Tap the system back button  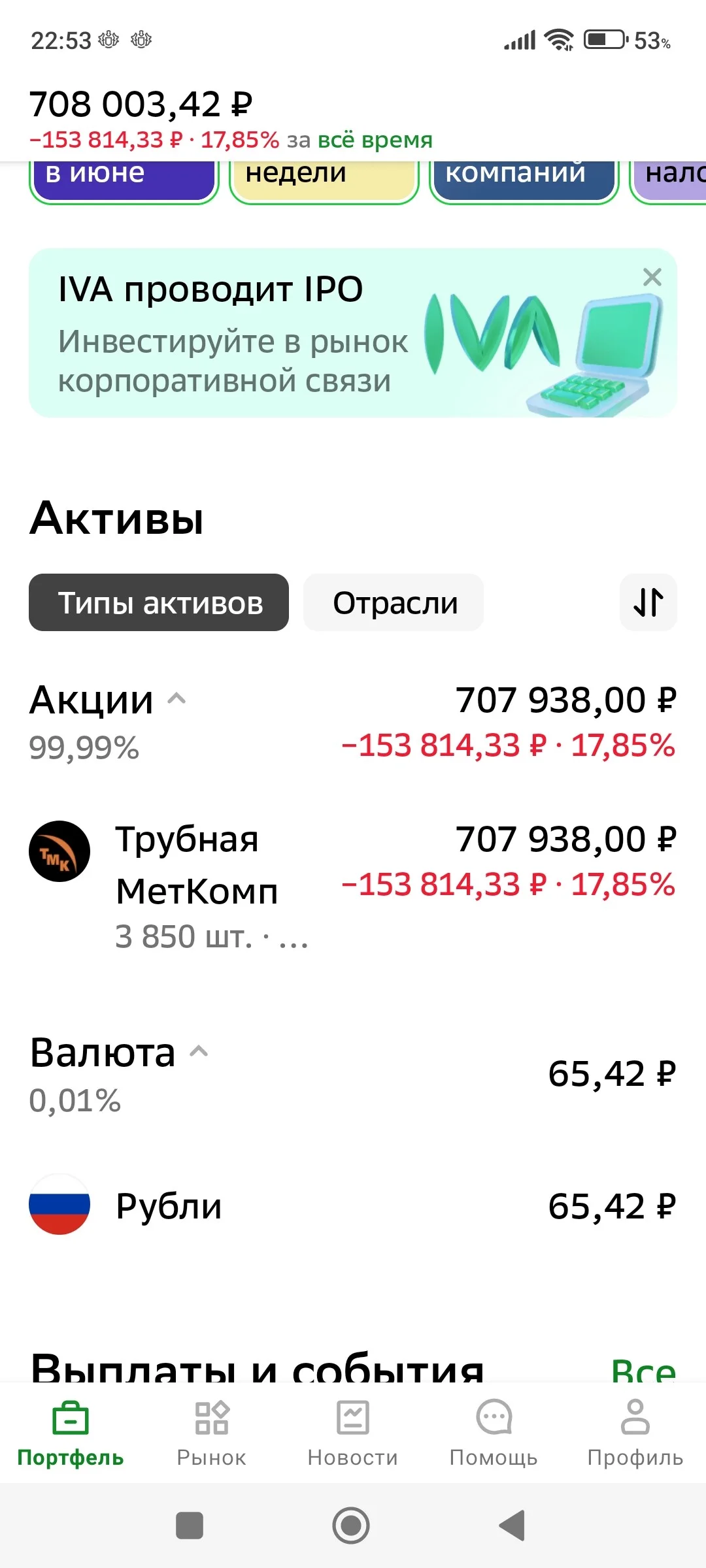pyautogui.click(x=513, y=1526)
